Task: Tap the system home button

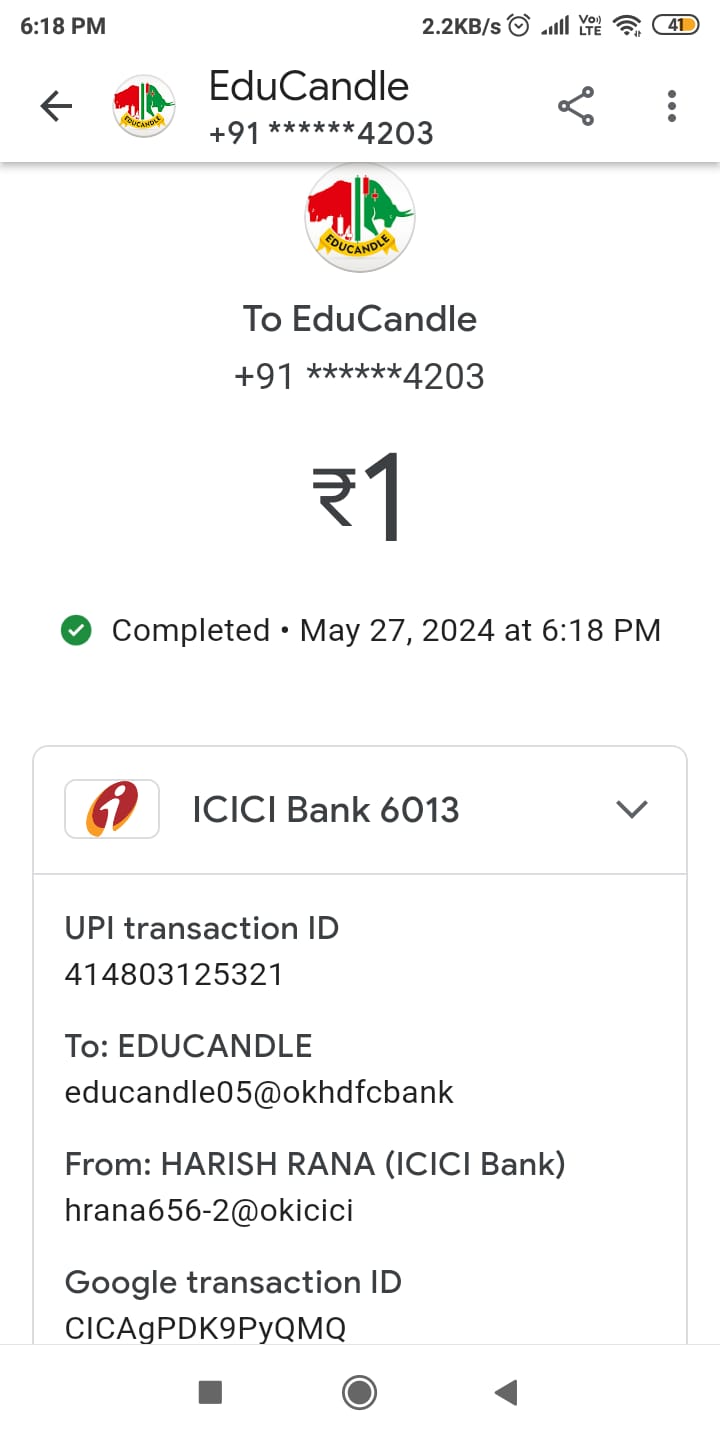Action: [359, 1392]
